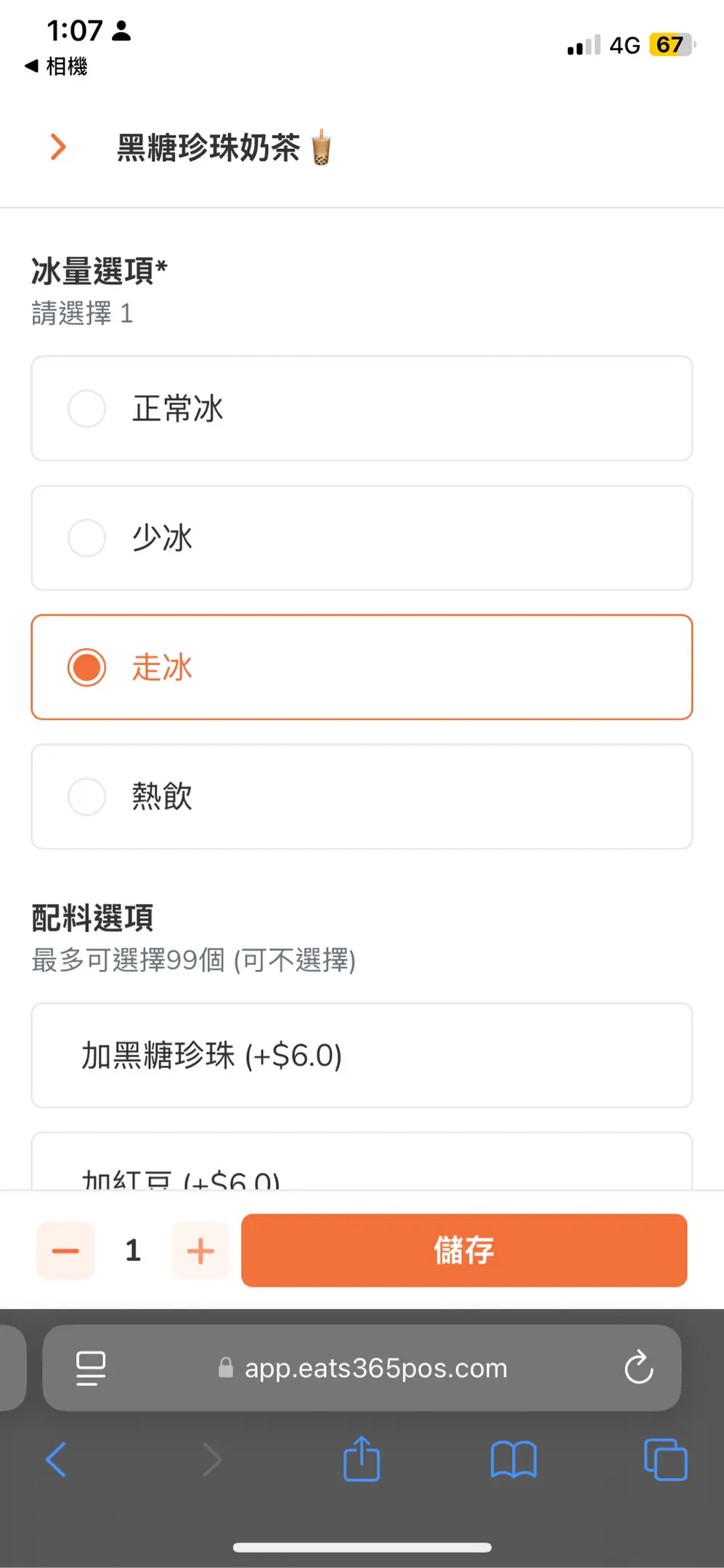Select the 正常冰 ice option
This screenshot has height=1568, width=724.
pos(362,409)
